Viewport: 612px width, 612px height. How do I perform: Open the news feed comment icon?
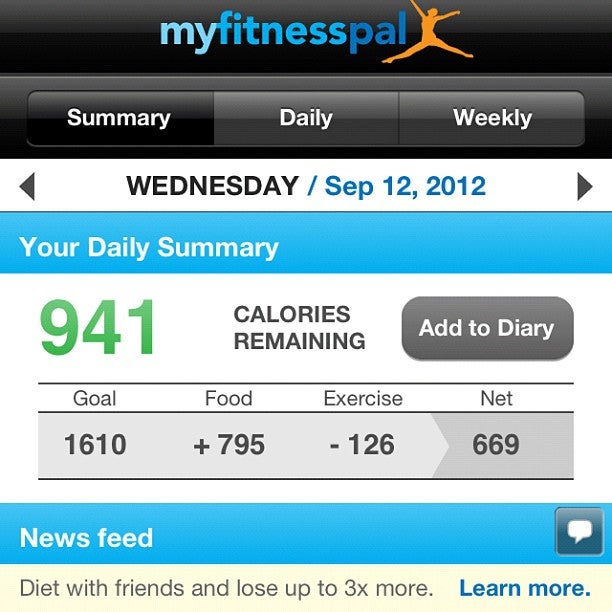pos(579,531)
